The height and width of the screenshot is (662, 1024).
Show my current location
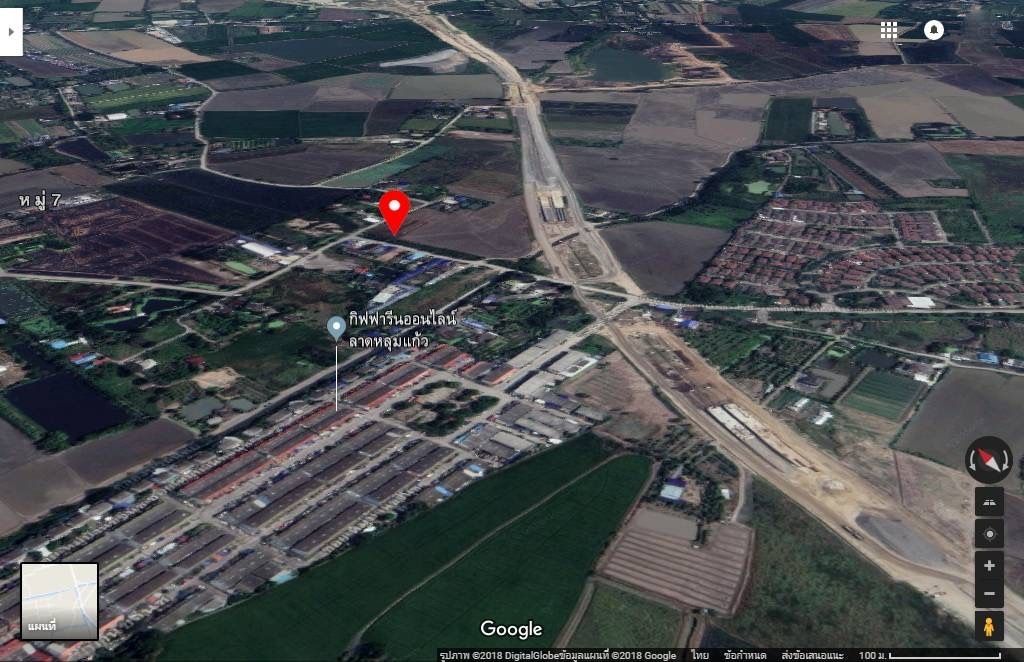click(989, 534)
